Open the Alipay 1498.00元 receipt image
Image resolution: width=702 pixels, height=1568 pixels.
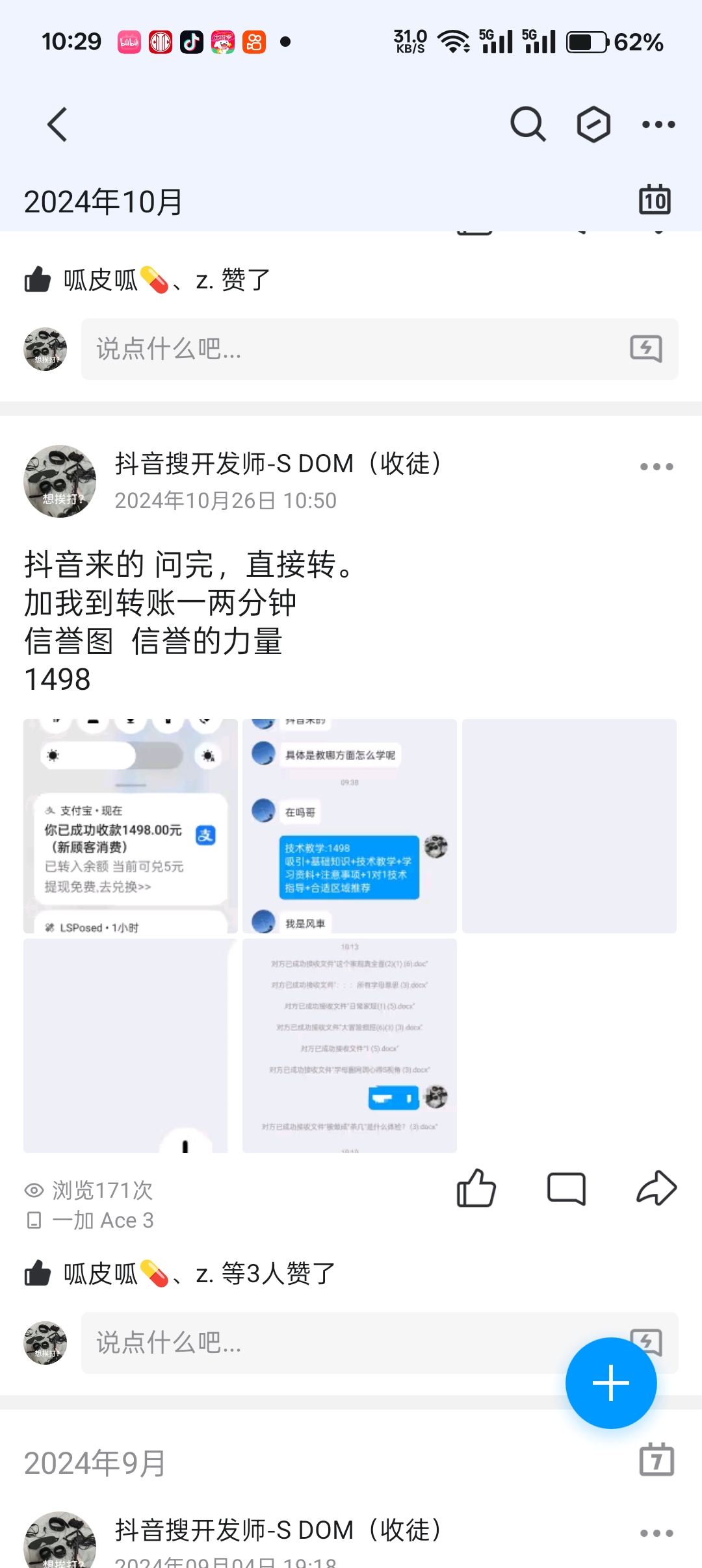point(131,826)
